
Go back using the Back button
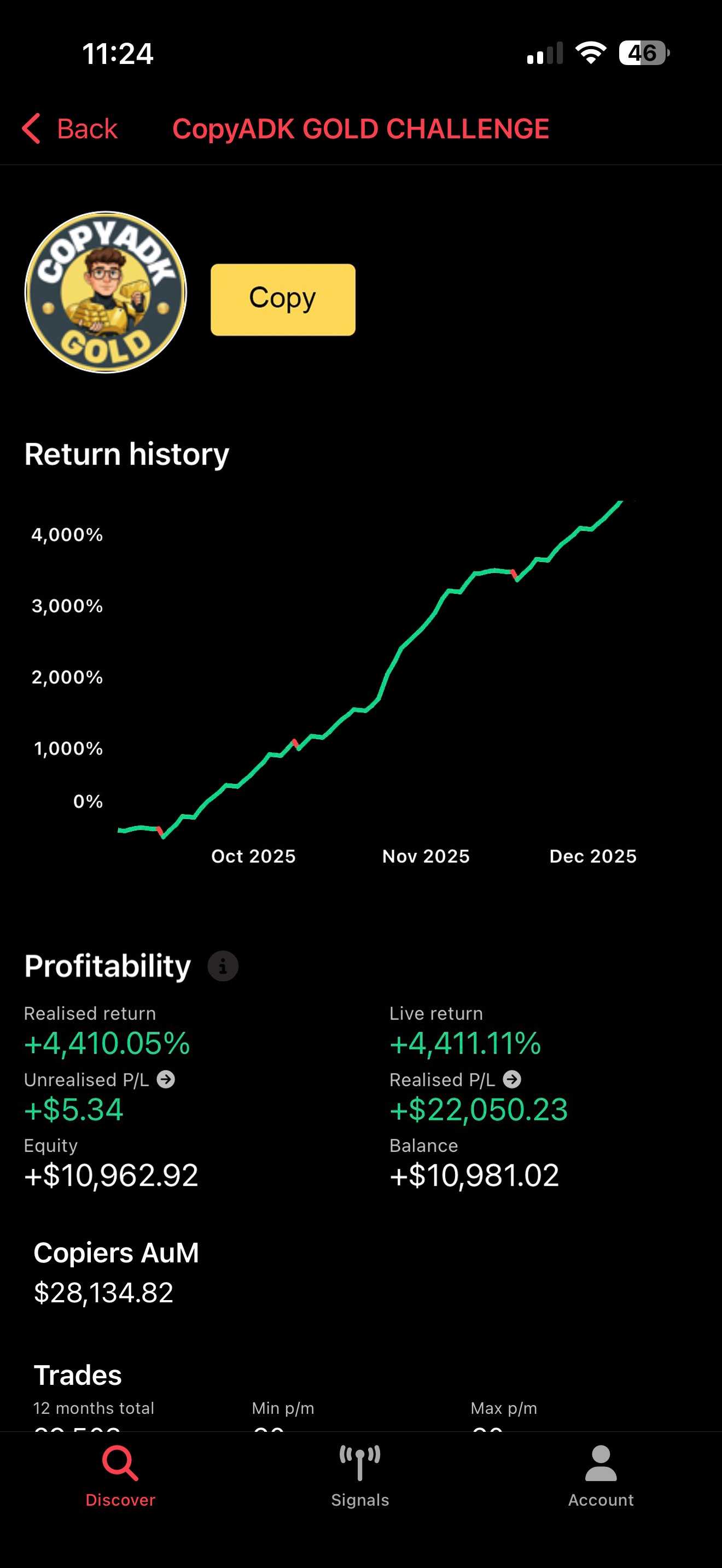click(69, 128)
